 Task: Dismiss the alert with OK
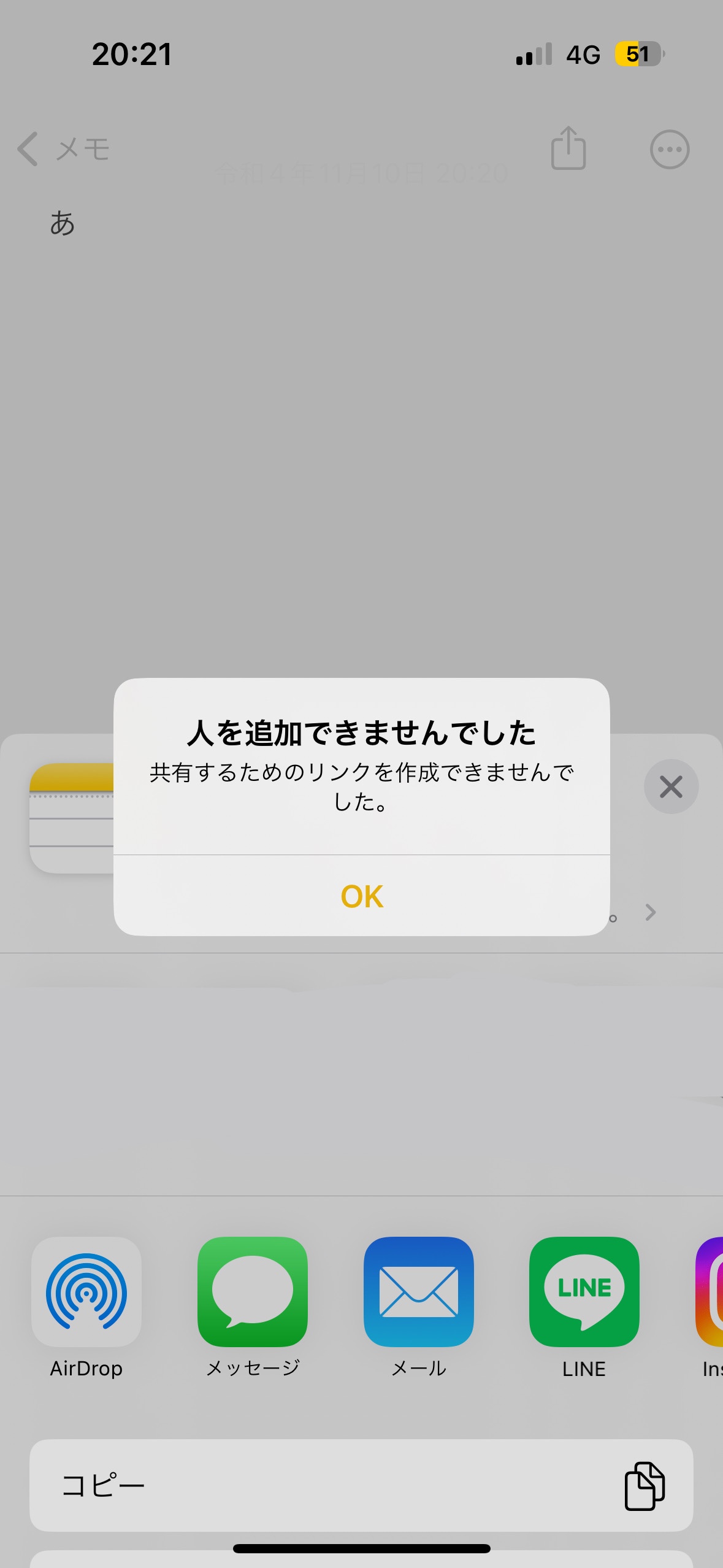coord(361,896)
